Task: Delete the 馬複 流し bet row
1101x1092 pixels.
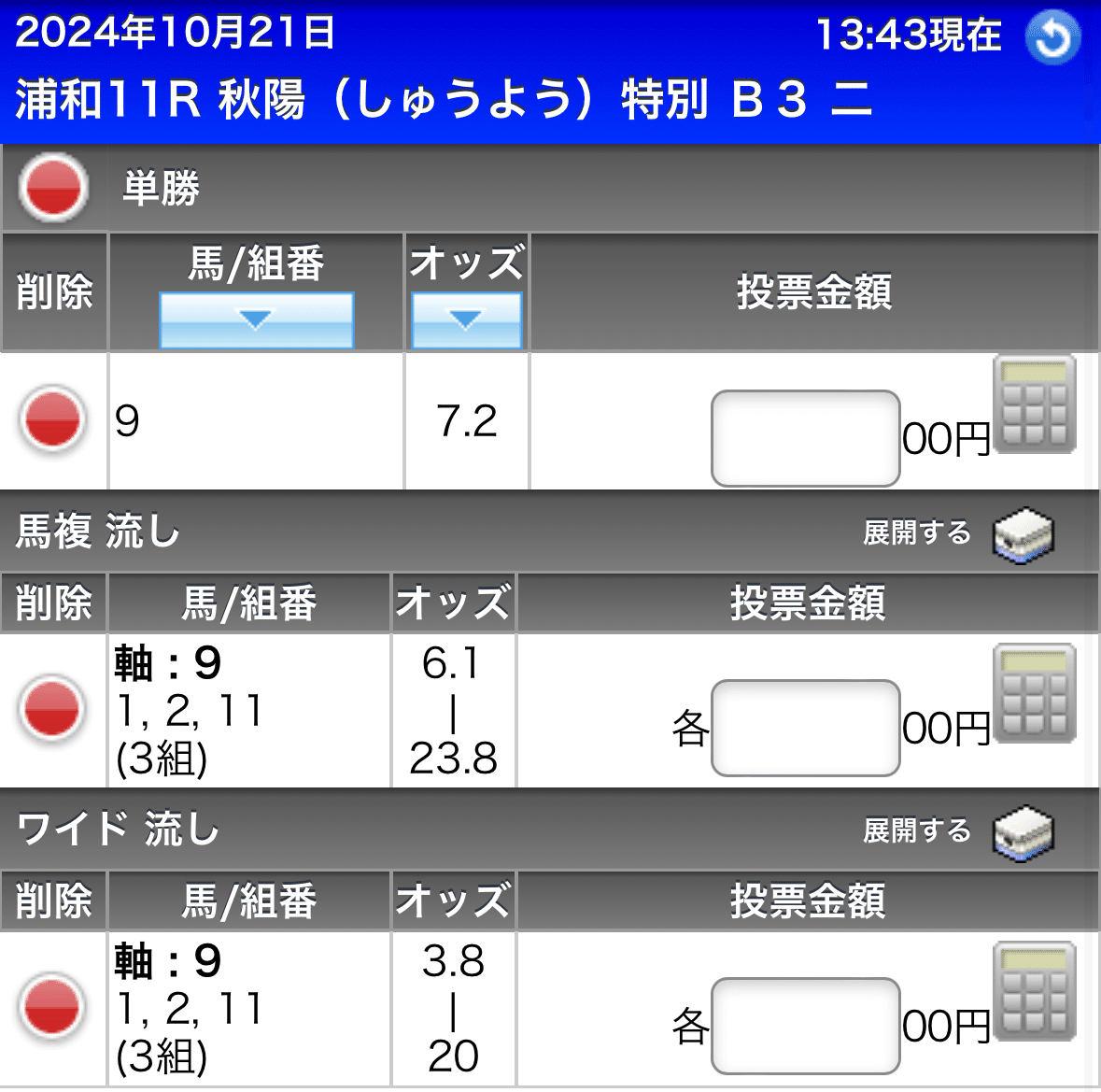Action: point(53,709)
